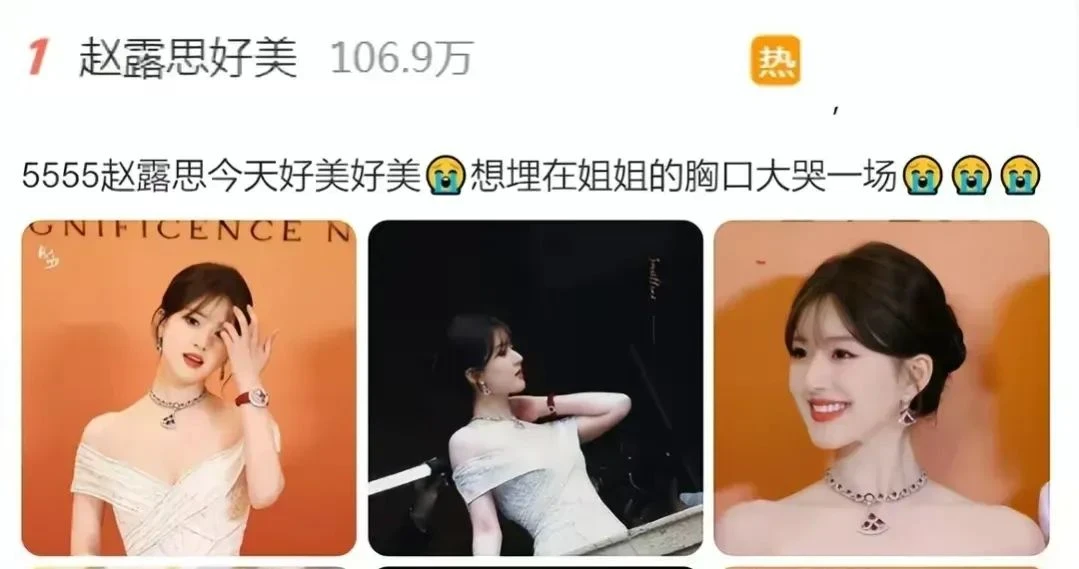Enlarge the third photo of smiling profile

881,388
